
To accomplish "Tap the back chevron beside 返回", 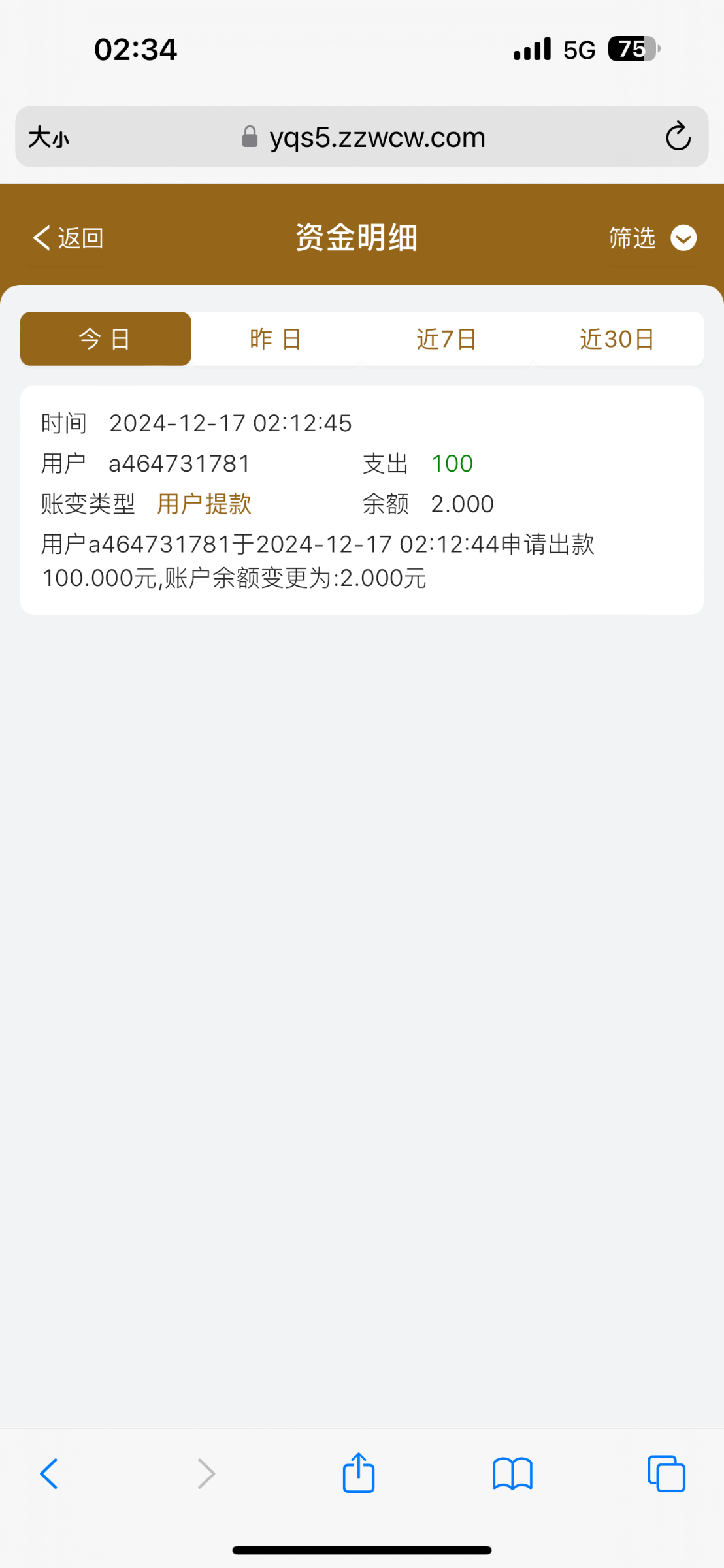I will tap(41, 238).
